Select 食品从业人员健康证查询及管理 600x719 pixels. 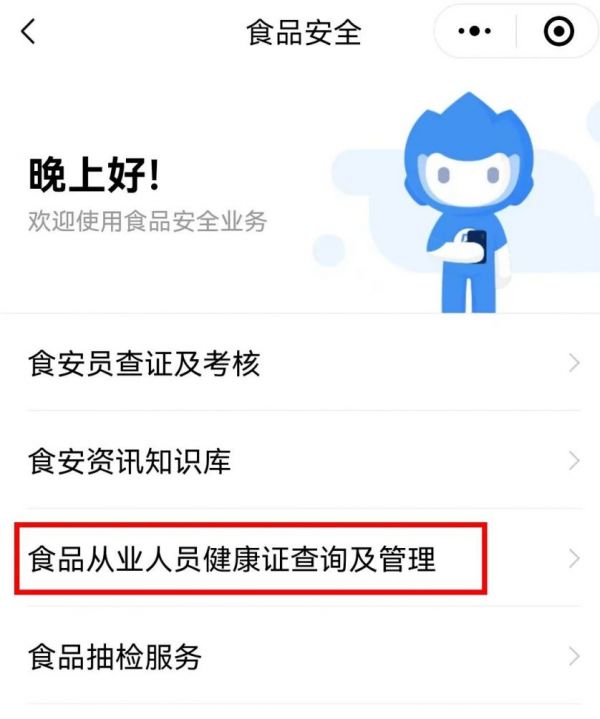pos(252,557)
